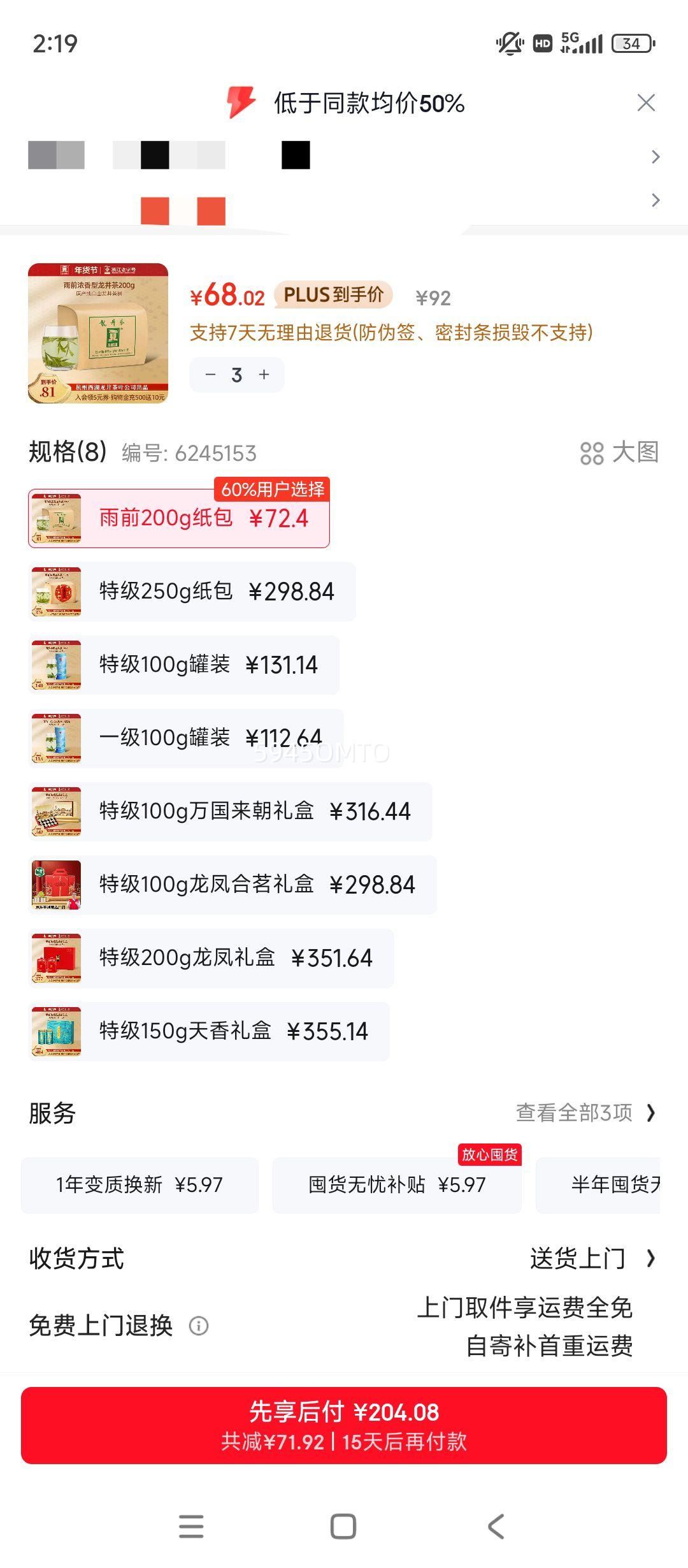Increase quantity with the plus icon
The image size is (688, 1568).
[x=265, y=375]
